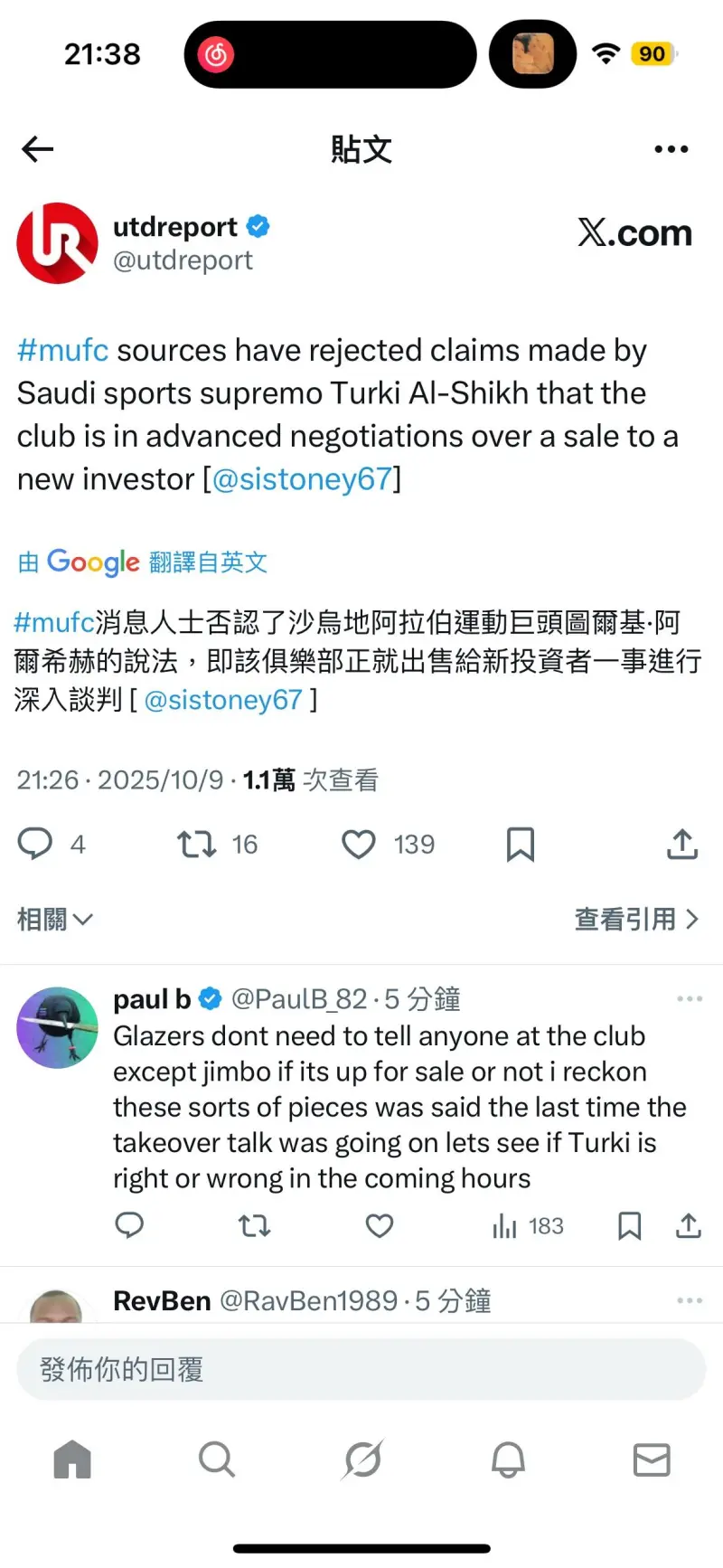Open the post's three-dot overflow menu

671,149
